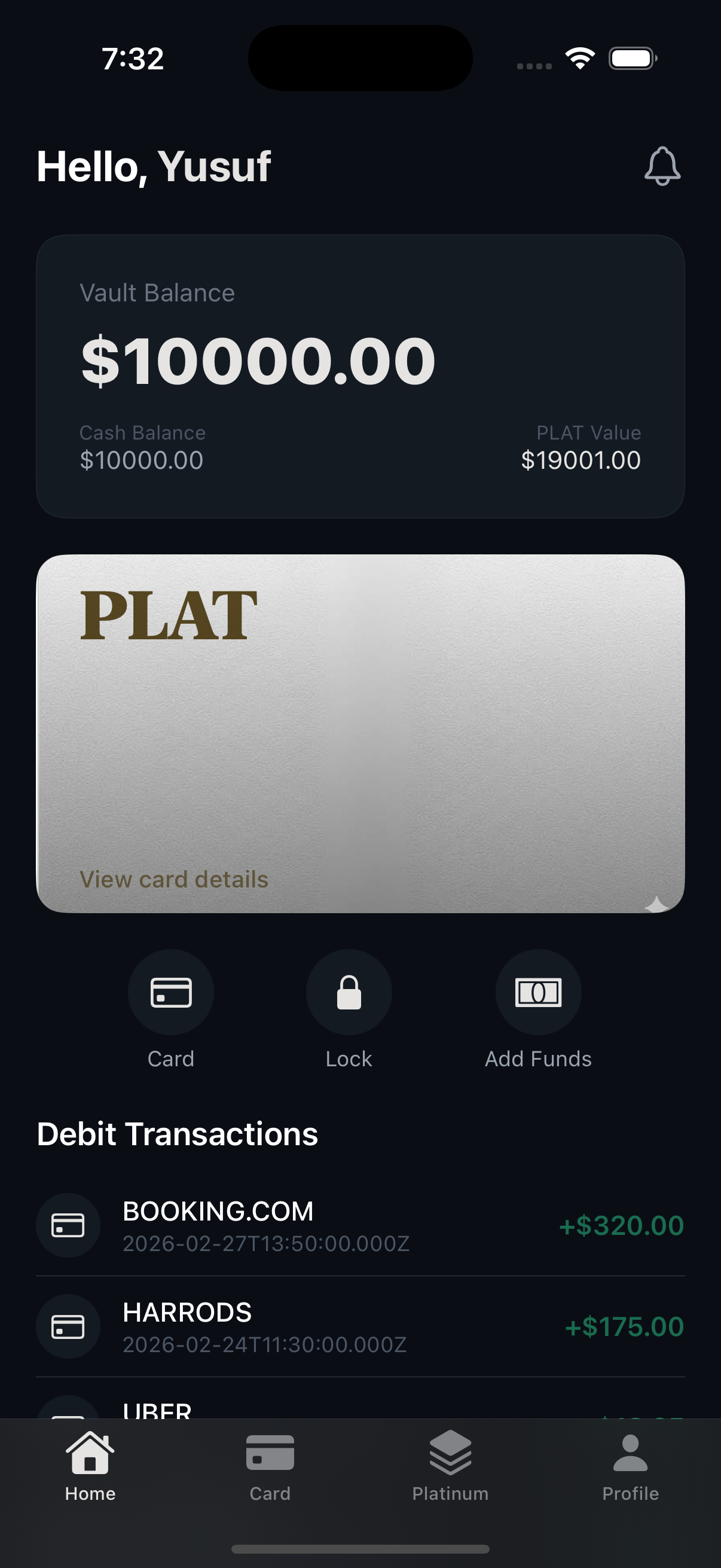The image size is (721, 1568).
Task: Tap the Platinum layers icon
Action: click(450, 1452)
